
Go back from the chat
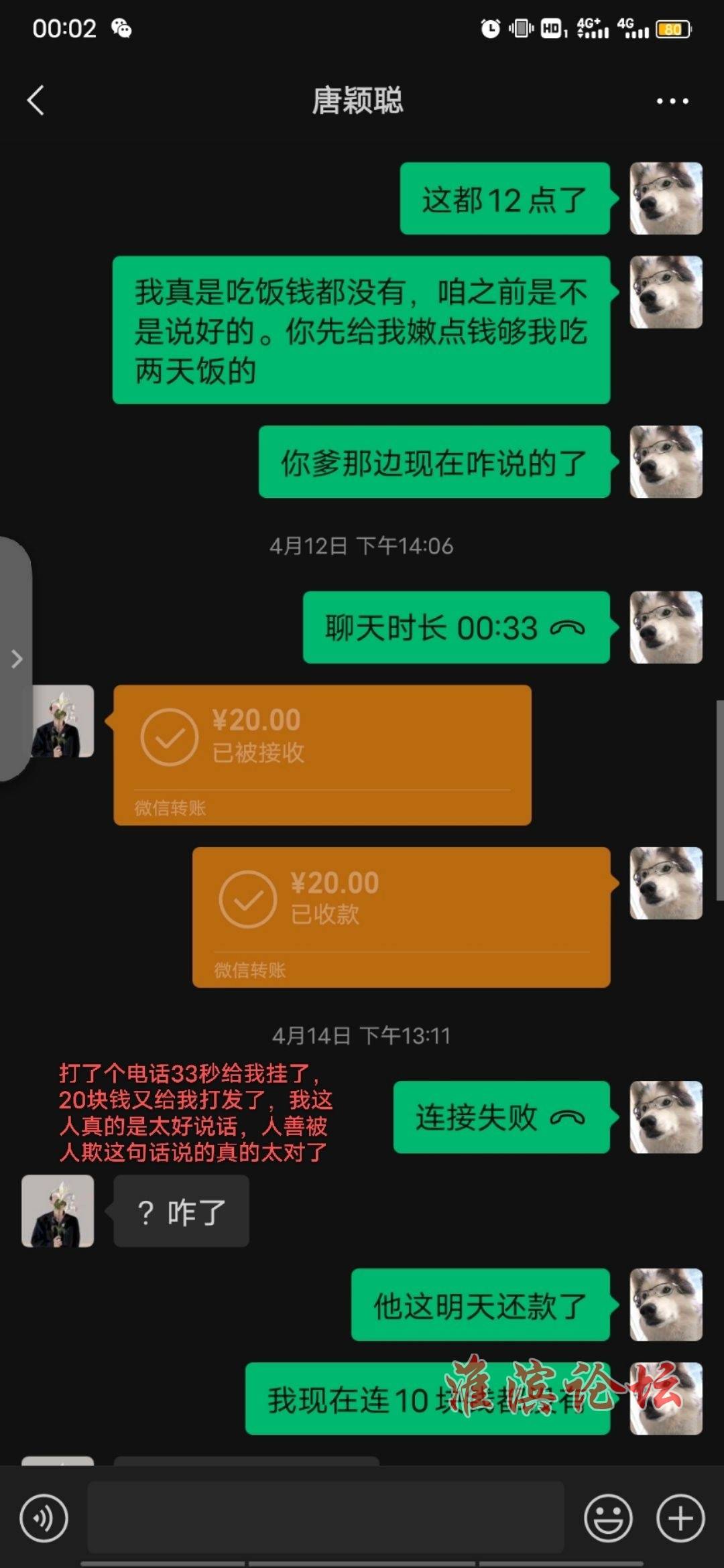click(36, 101)
